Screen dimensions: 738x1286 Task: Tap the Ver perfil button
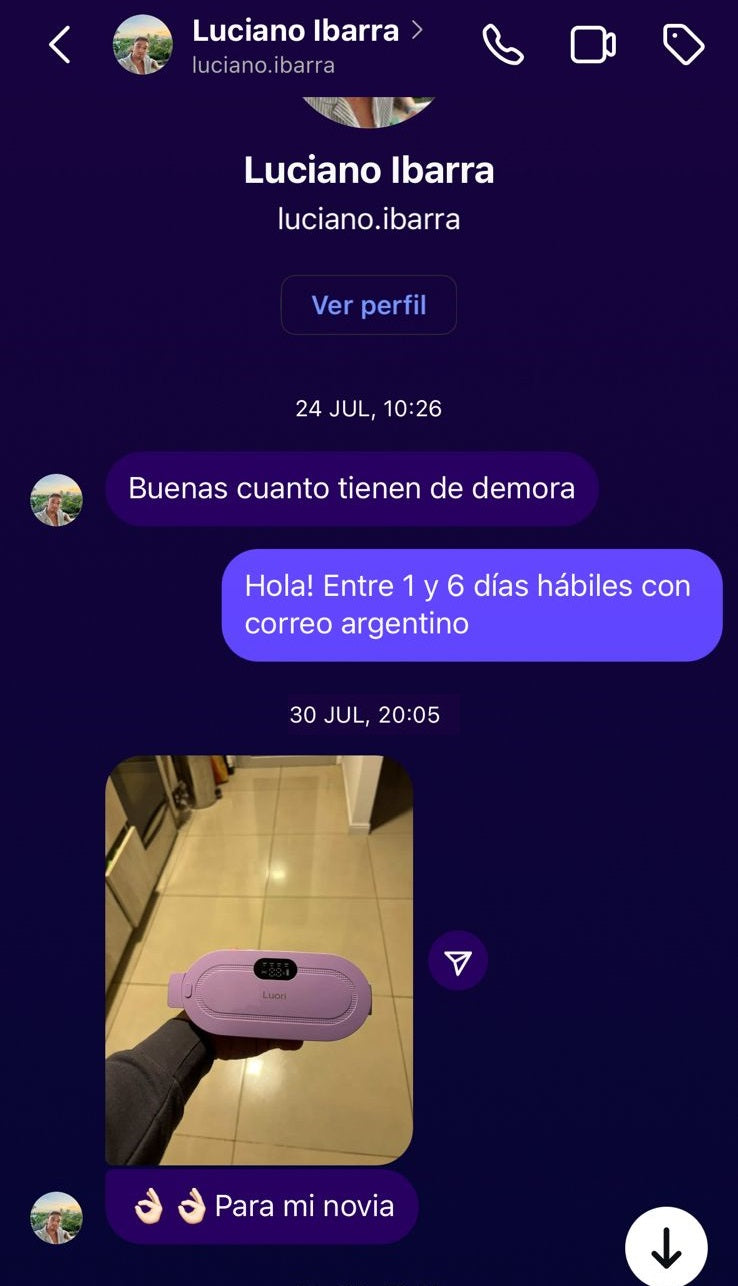coord(368,305)
